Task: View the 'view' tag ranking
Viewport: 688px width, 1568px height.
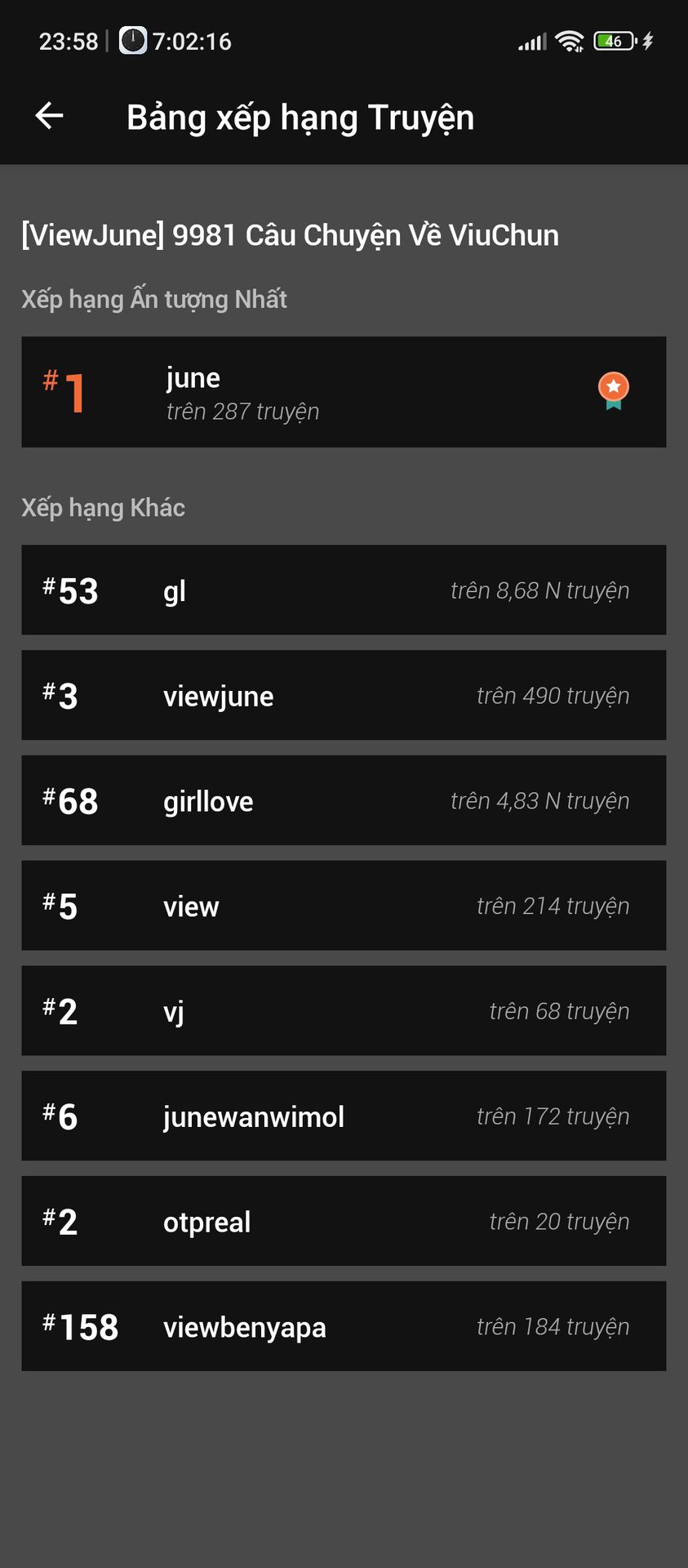Action: coord(344,906)
